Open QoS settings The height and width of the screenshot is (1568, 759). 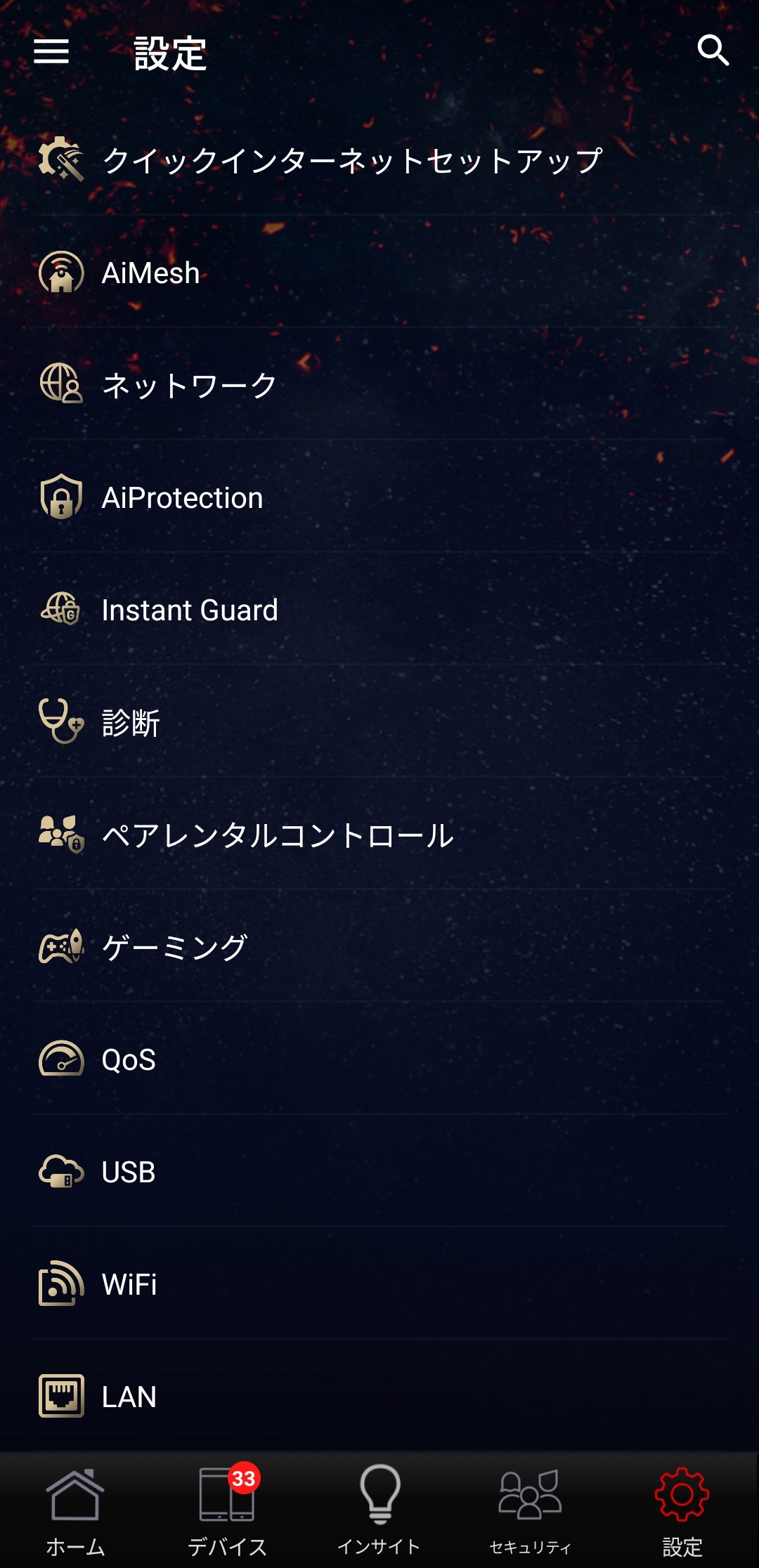129,1059
